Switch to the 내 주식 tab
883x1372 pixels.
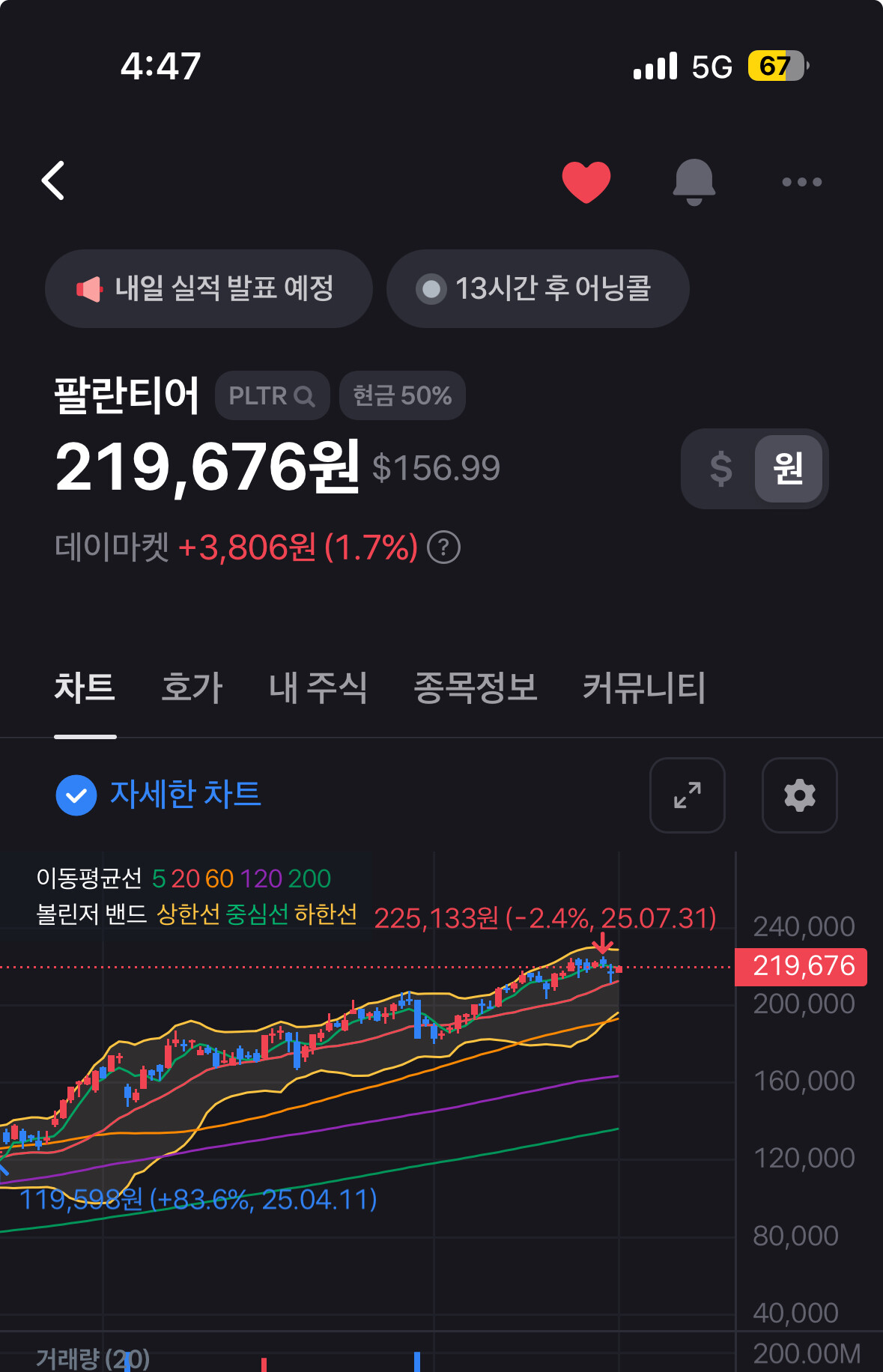click(x=318, y=687)
